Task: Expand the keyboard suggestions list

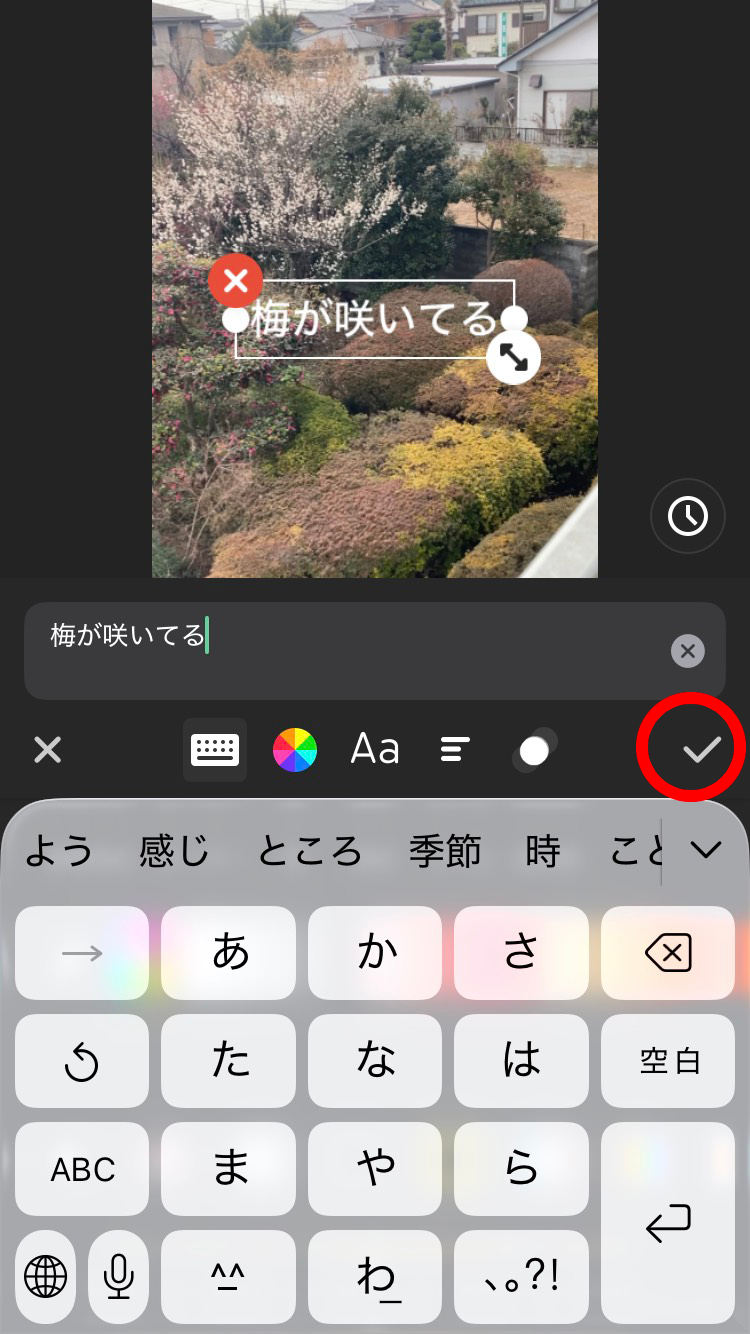Action: (706, 851)
